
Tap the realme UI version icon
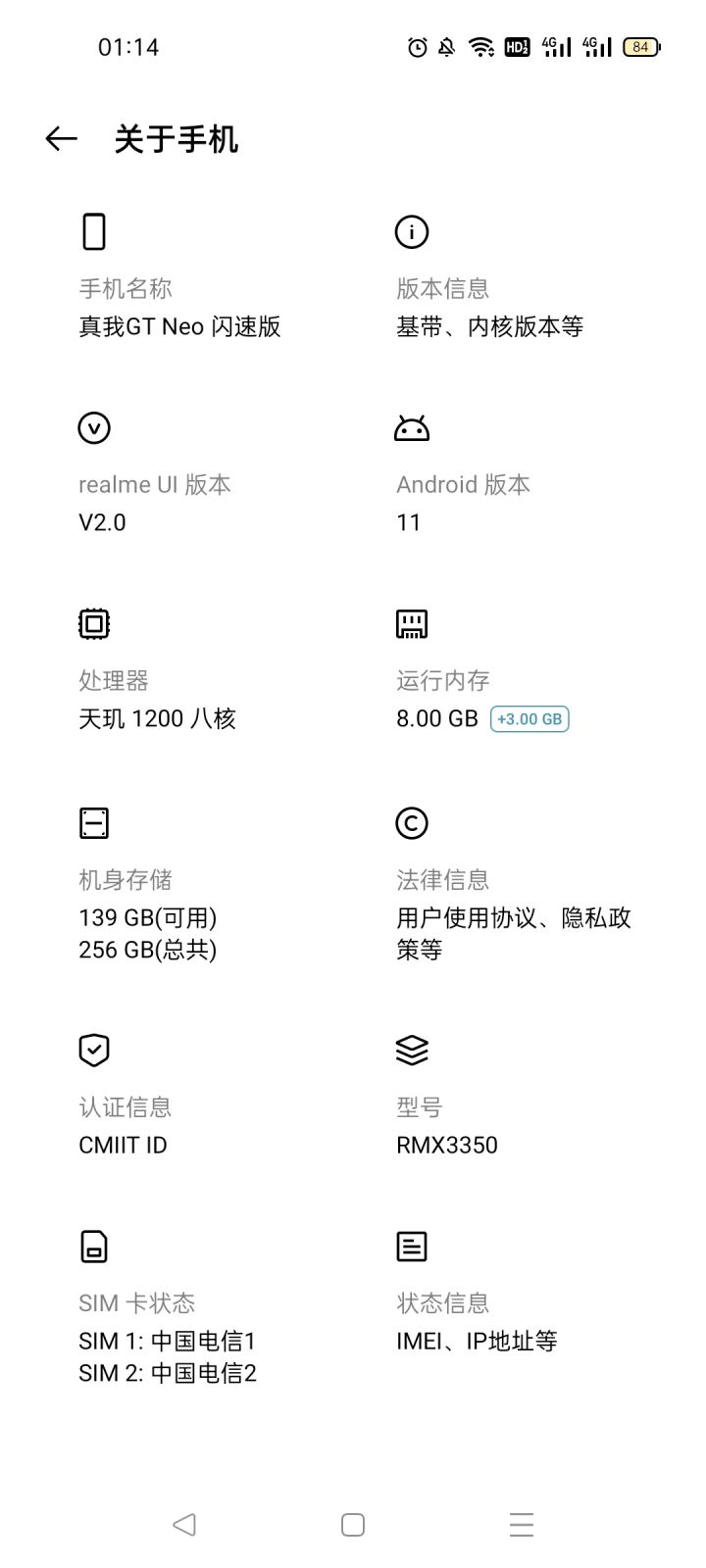pyautogui.click(x=93, y=428)
